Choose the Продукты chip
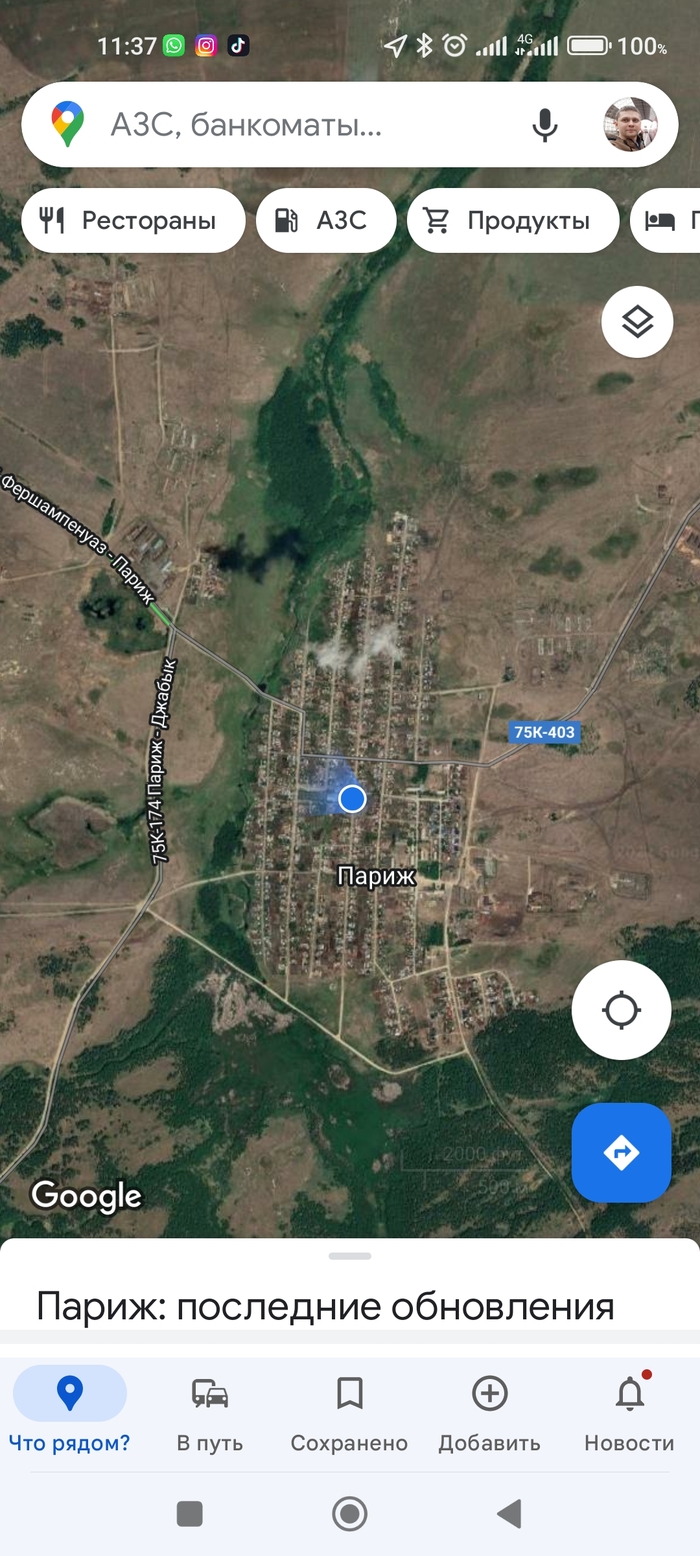 [x=512, y=220]
